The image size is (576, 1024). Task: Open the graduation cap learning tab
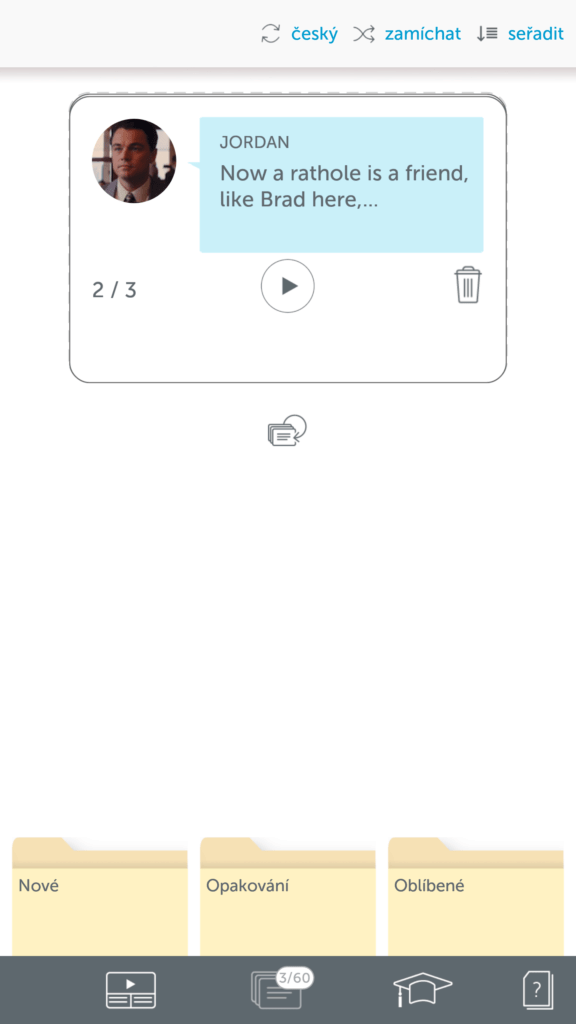point(422,990)
